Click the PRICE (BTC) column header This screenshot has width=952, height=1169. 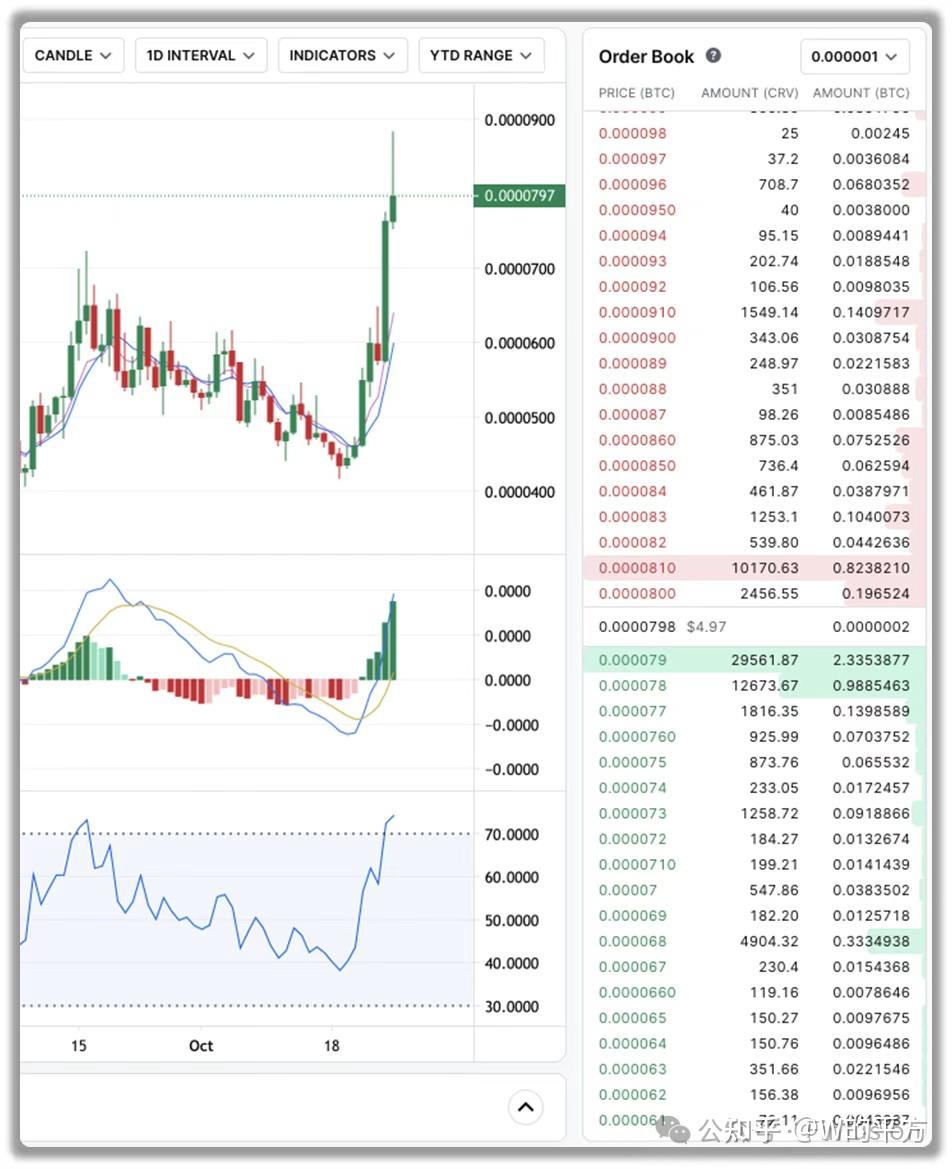636,92
